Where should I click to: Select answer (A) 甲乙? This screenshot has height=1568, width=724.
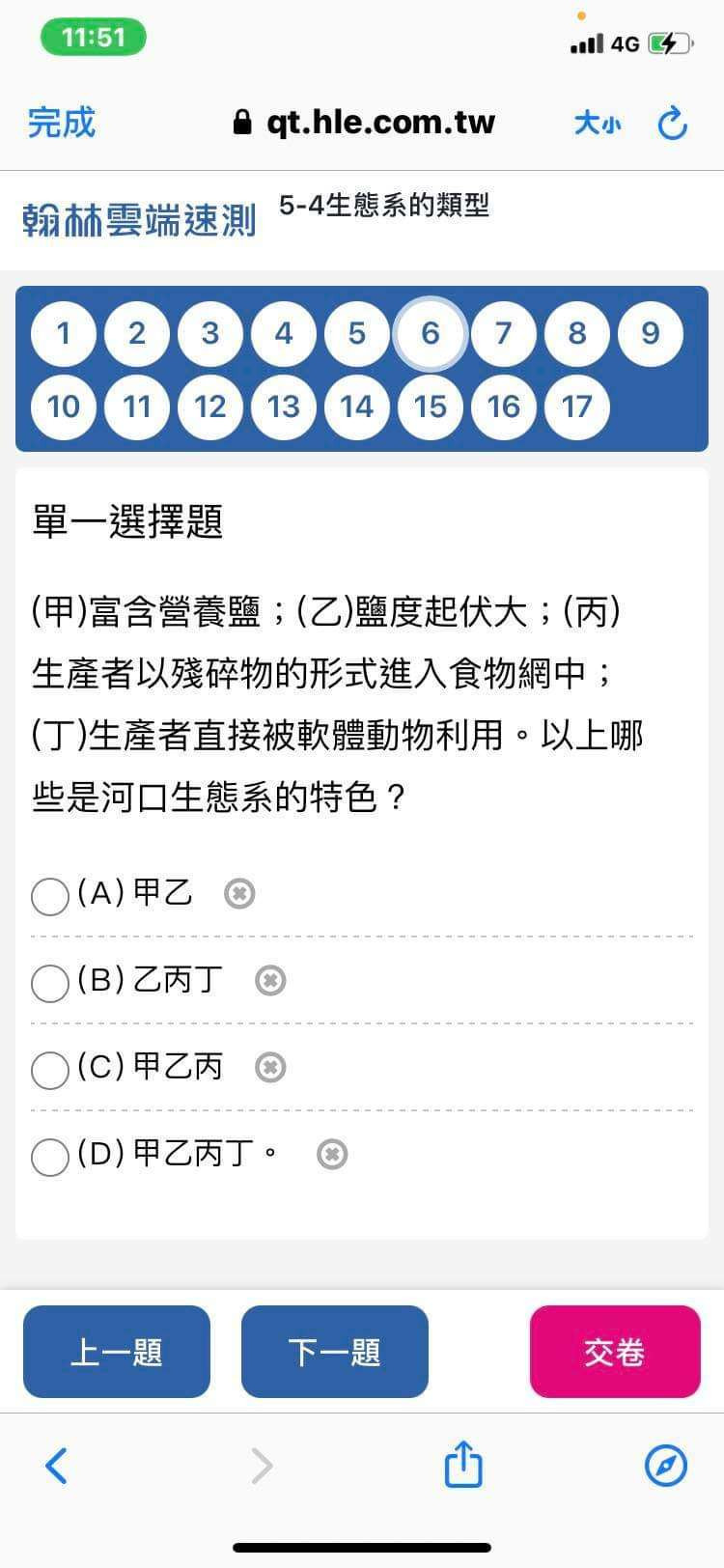point(50,895)
